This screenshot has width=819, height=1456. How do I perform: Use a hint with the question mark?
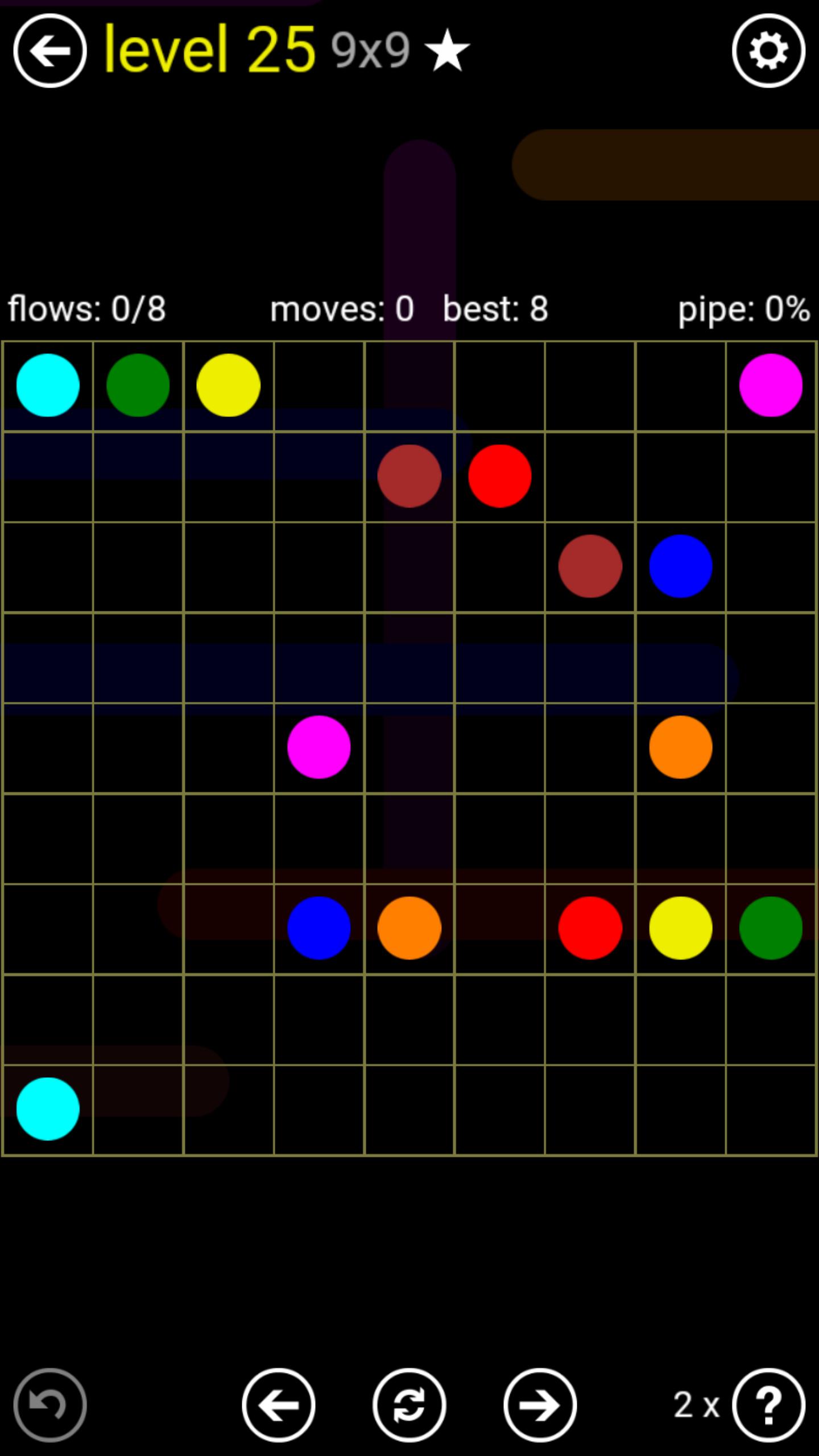click(768, 1405)
